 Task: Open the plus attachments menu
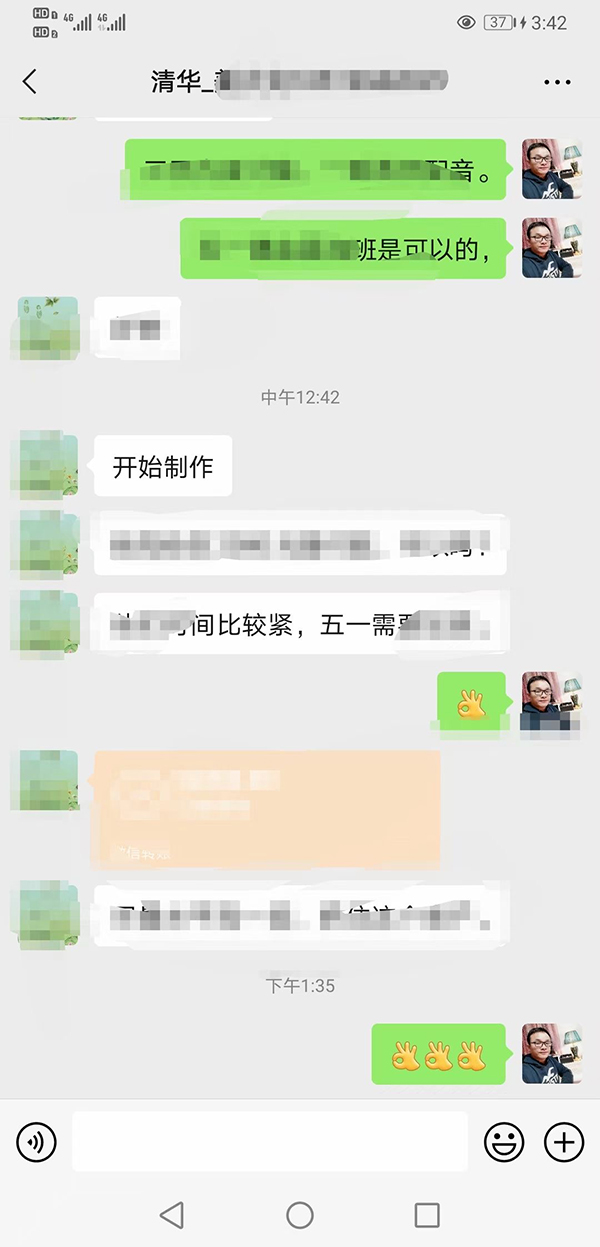[563, 1141]
